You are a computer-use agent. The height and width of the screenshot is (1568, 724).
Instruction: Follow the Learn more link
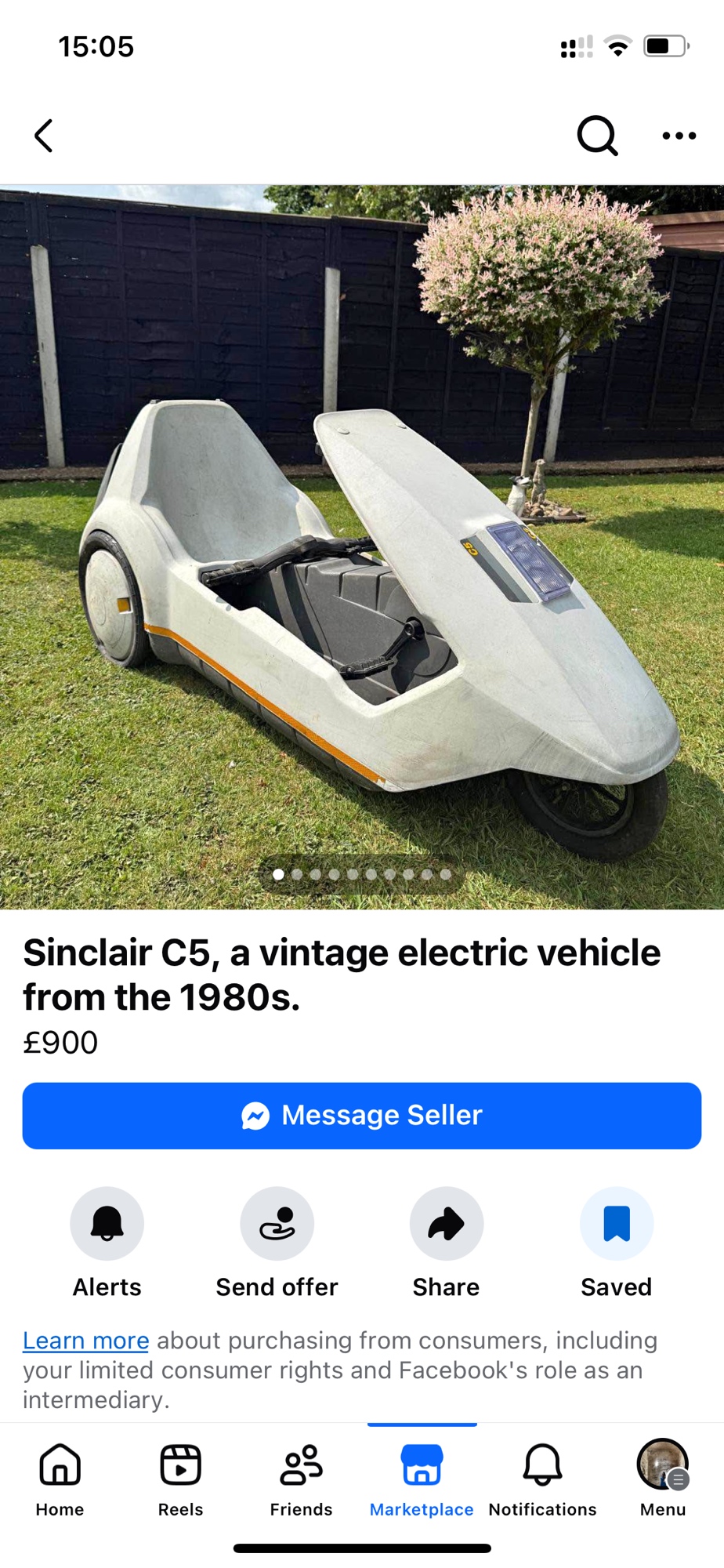pyautogui.click(x=85, y=1341)
